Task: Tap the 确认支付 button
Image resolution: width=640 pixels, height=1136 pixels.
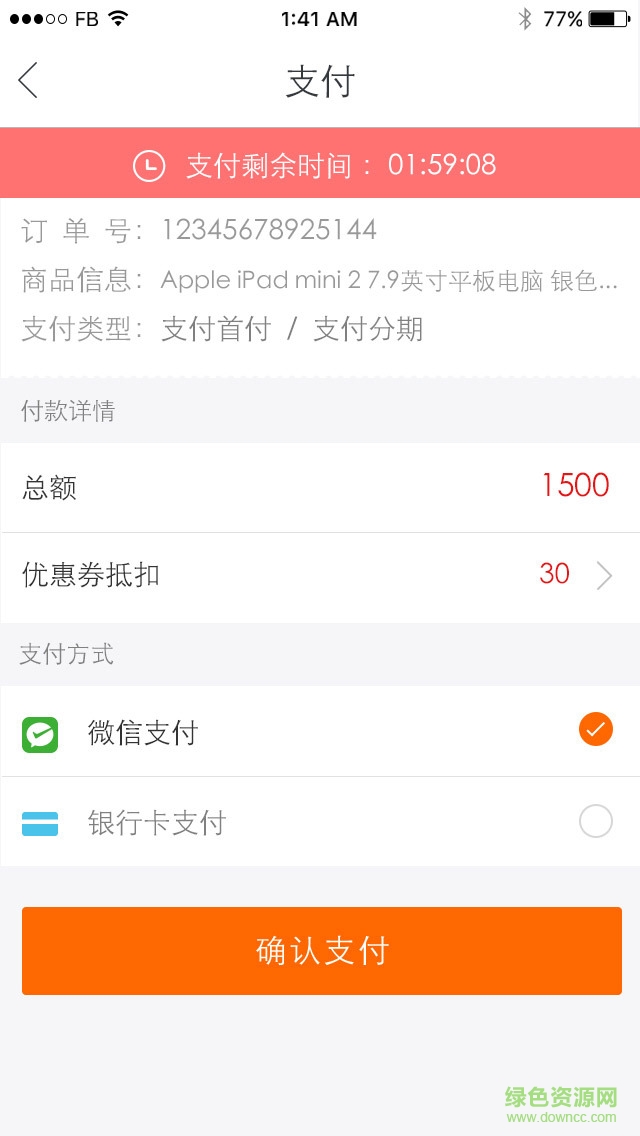Action: (x=321, y=950)
